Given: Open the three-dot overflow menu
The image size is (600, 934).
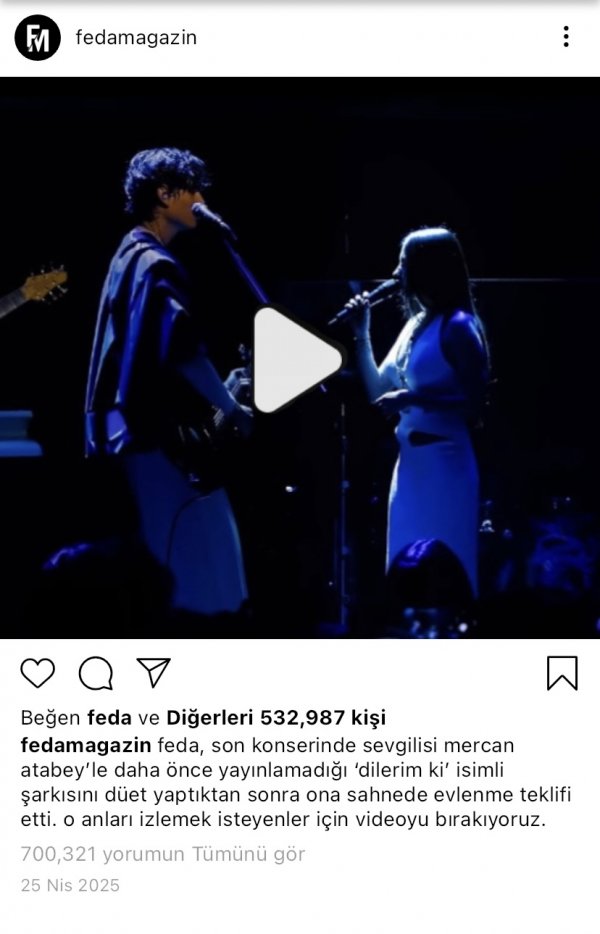Looking at the screenshot, I should (x=566, y=37).
